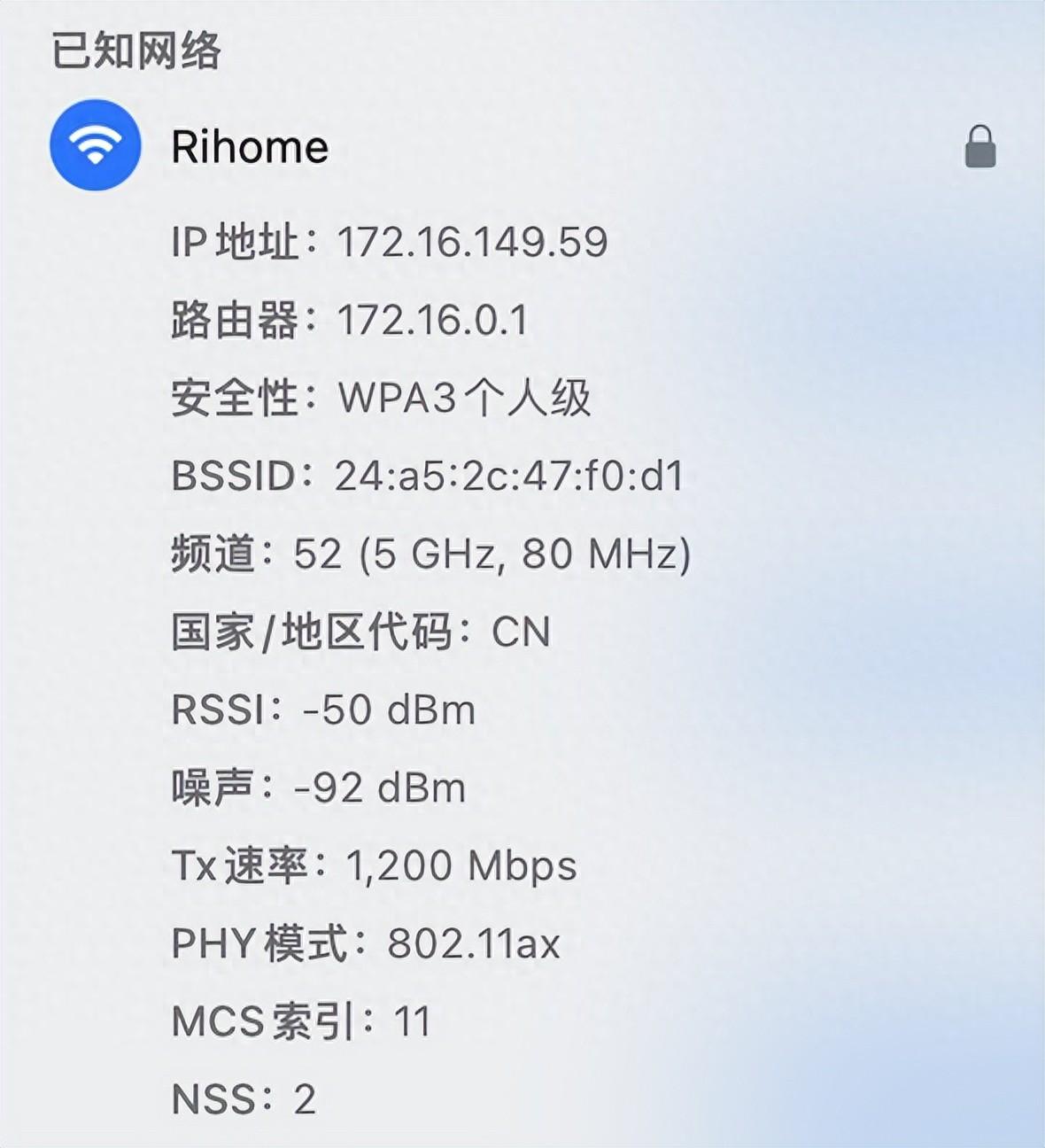Toggle selection of the Rihome entry

tap(251, 147)
